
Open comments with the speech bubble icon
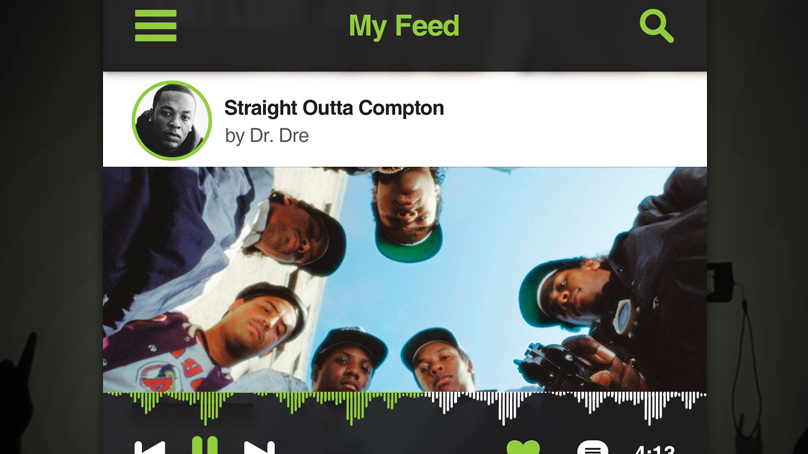592,448
